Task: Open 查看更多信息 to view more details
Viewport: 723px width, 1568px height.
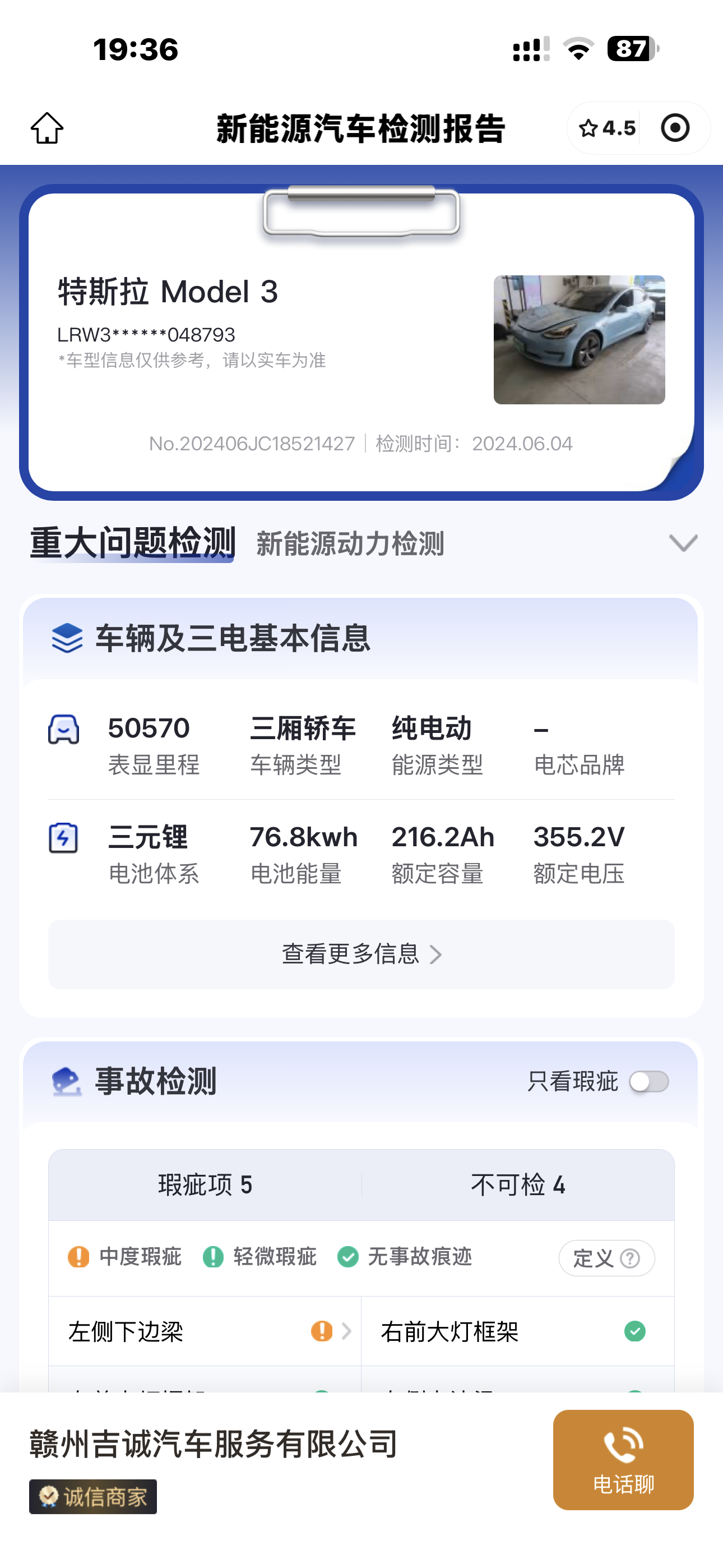Action: point(361,954)
